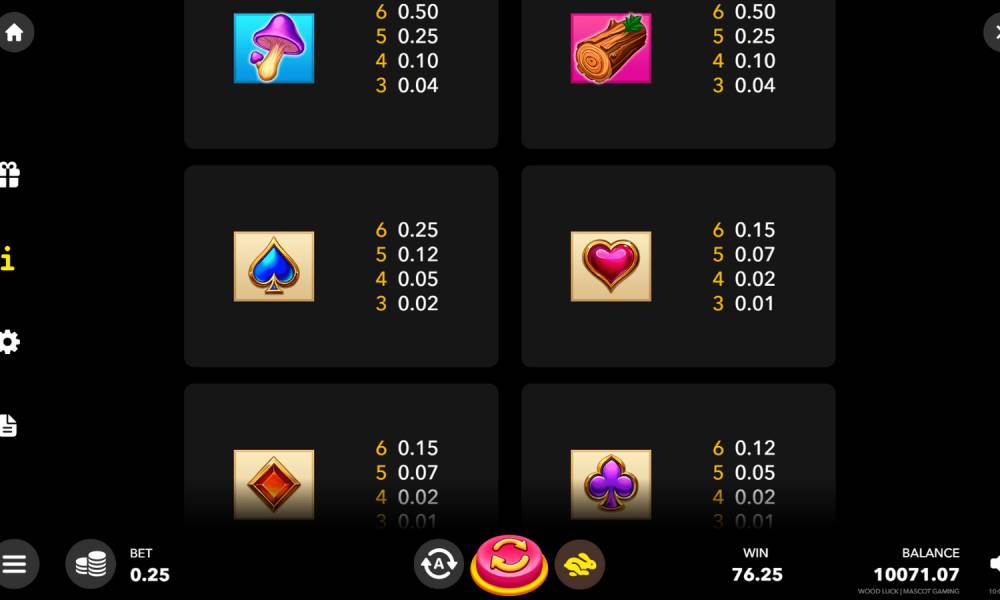This screenshot has width=1000, height=600.
Task: Select the paytable info icon
Action: pos(8,259)
